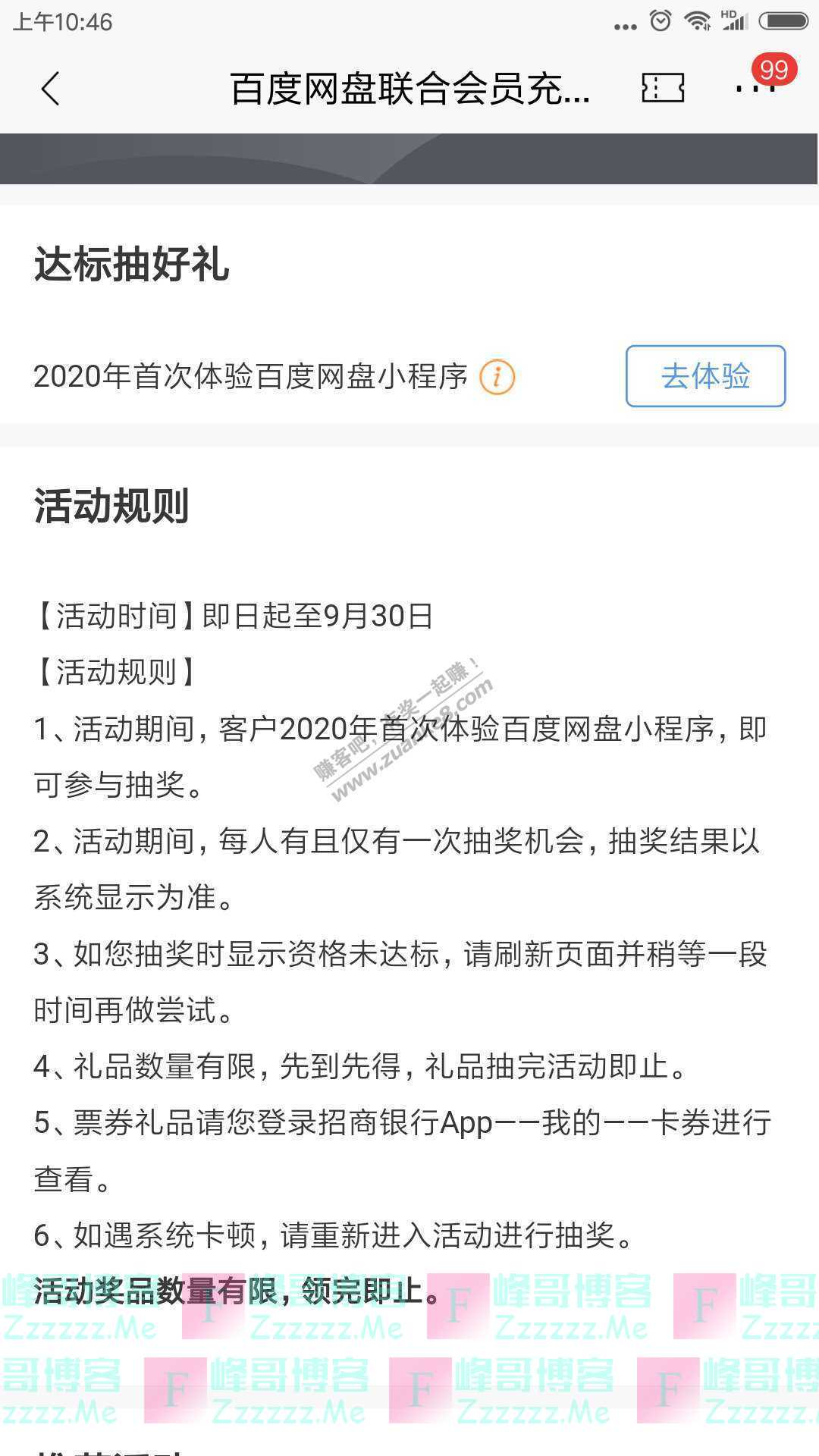Go back using the top-left arrow

[50, 89]
